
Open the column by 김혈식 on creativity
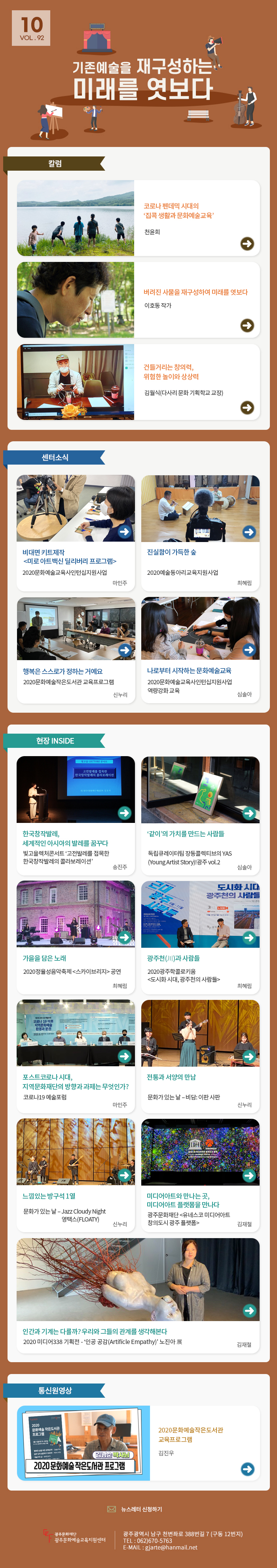247,407
